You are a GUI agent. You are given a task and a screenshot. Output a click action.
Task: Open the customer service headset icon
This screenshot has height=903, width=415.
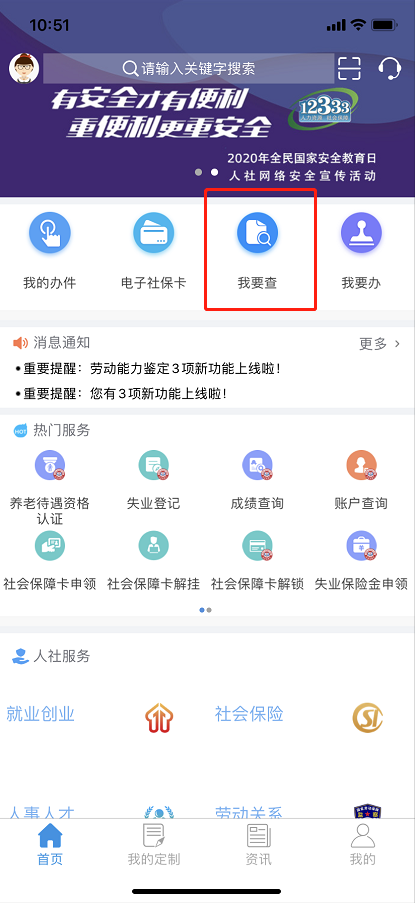coord(389,69)
